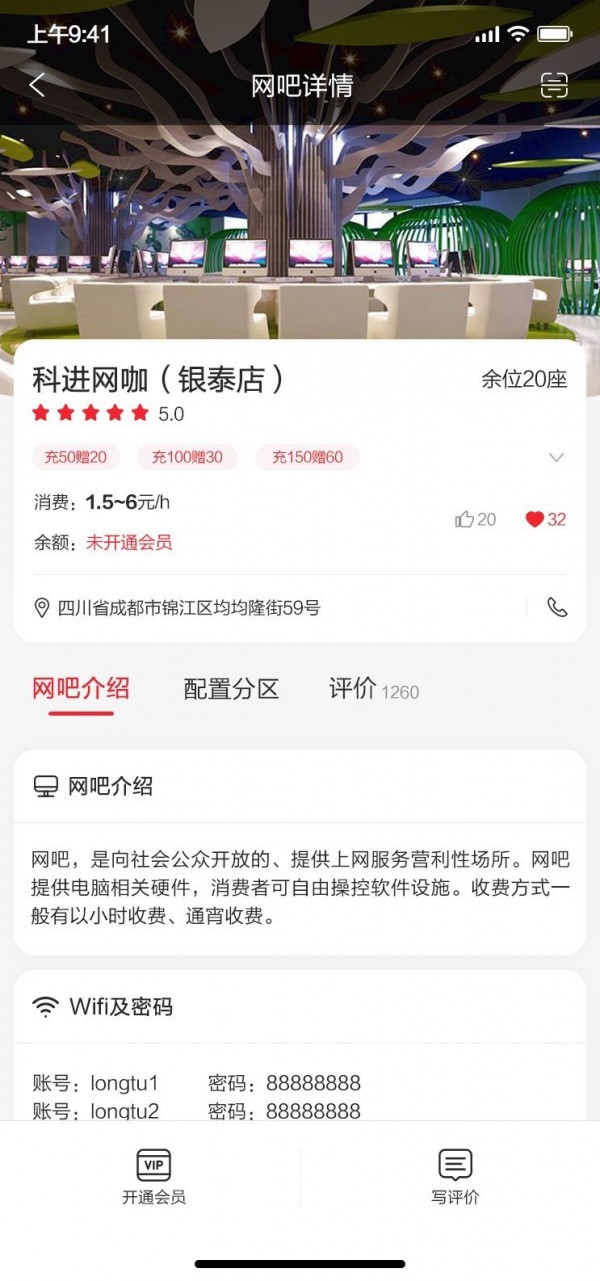View the 网吧 banner photo

point(300,230)
